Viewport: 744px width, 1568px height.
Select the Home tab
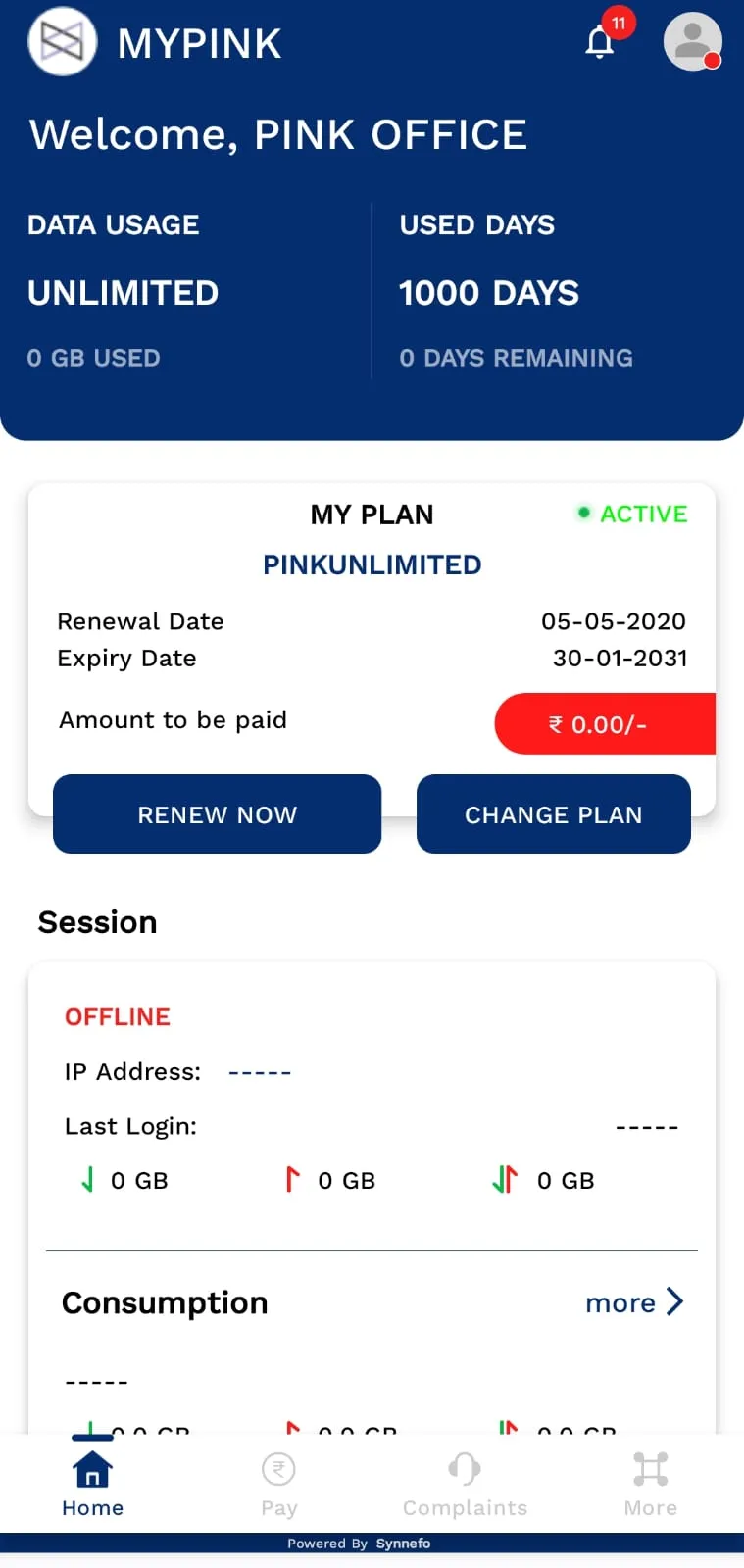(93, 1485)
